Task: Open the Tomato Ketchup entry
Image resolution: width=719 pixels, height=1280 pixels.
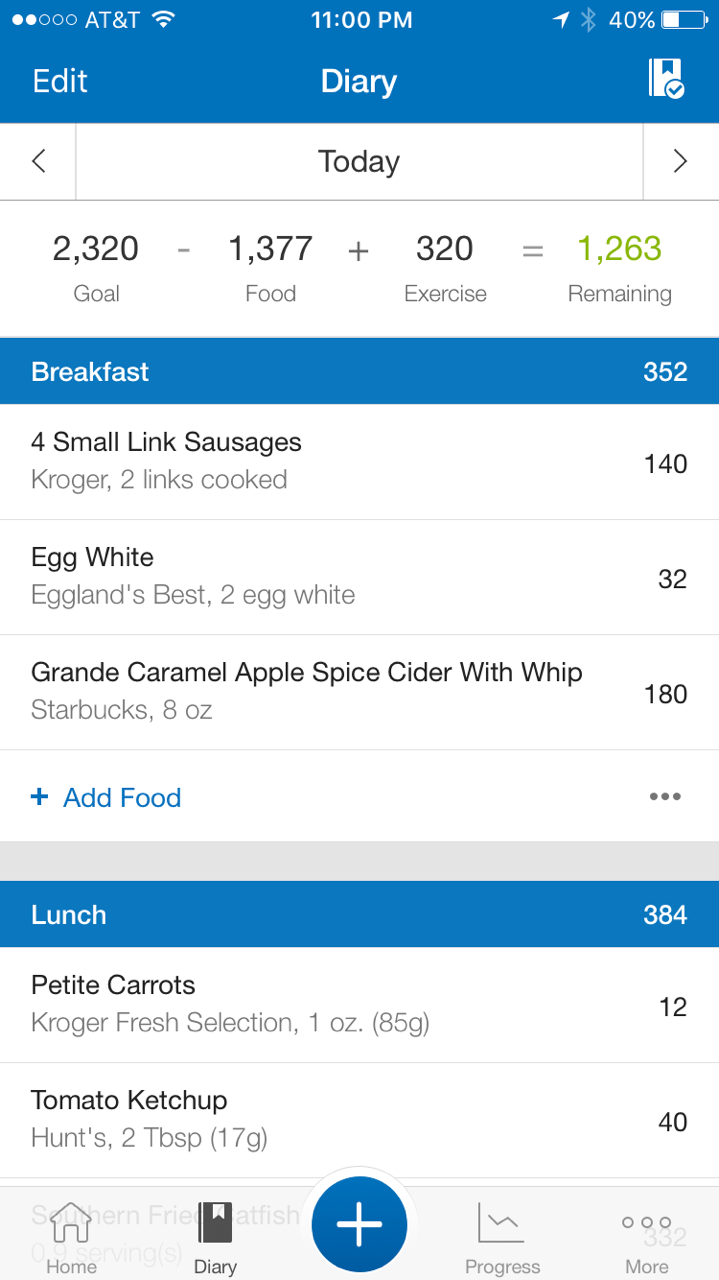Action: 359,1119
